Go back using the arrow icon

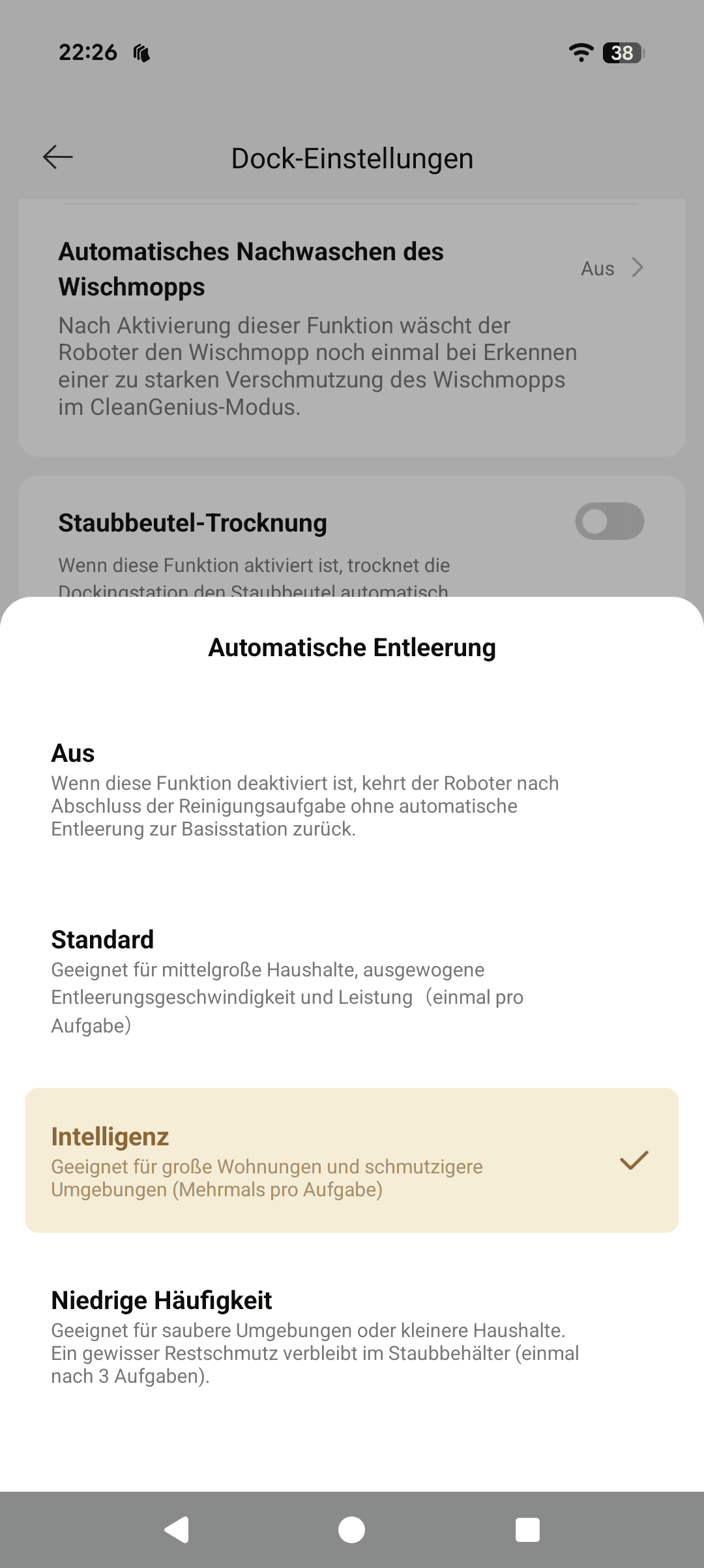(58, 157)
